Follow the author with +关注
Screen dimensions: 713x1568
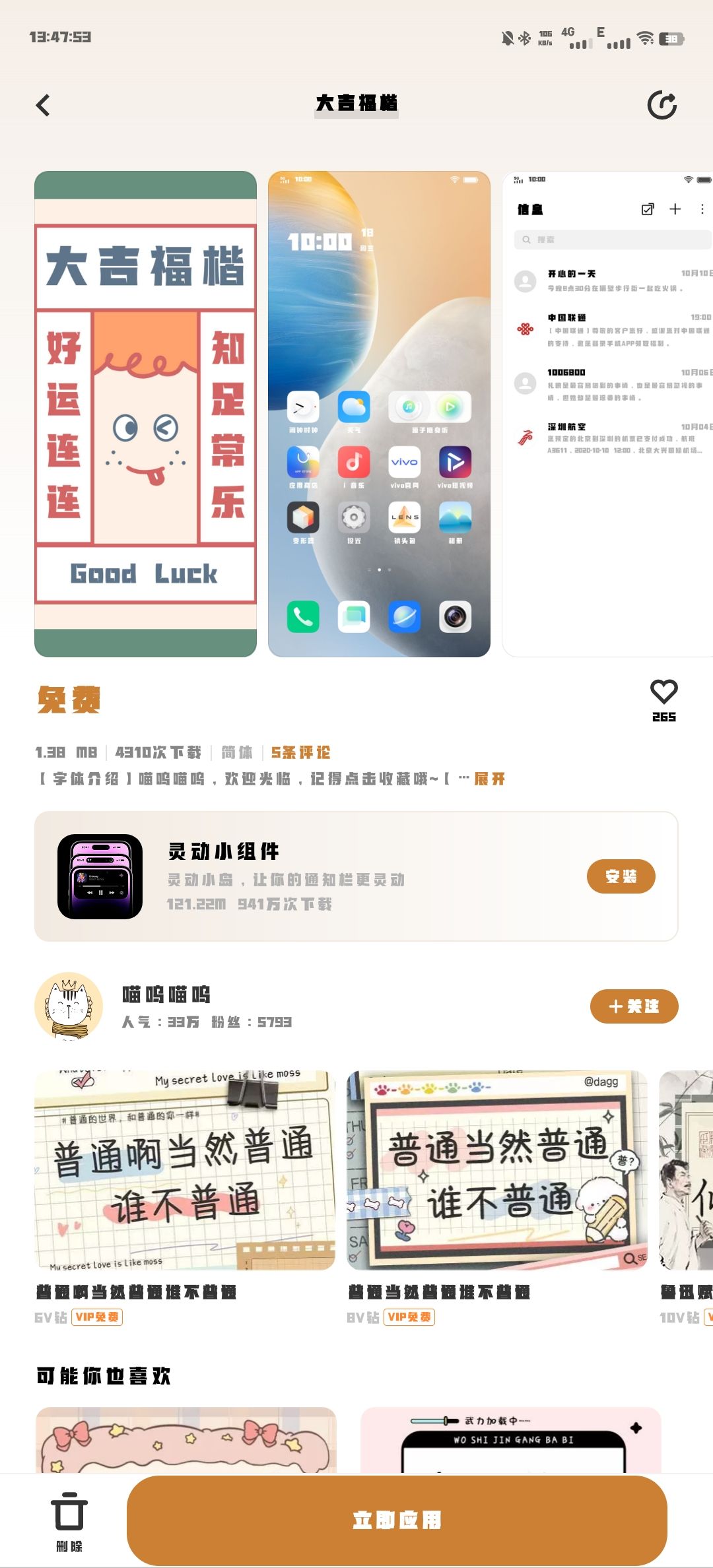click(634, 1006)
